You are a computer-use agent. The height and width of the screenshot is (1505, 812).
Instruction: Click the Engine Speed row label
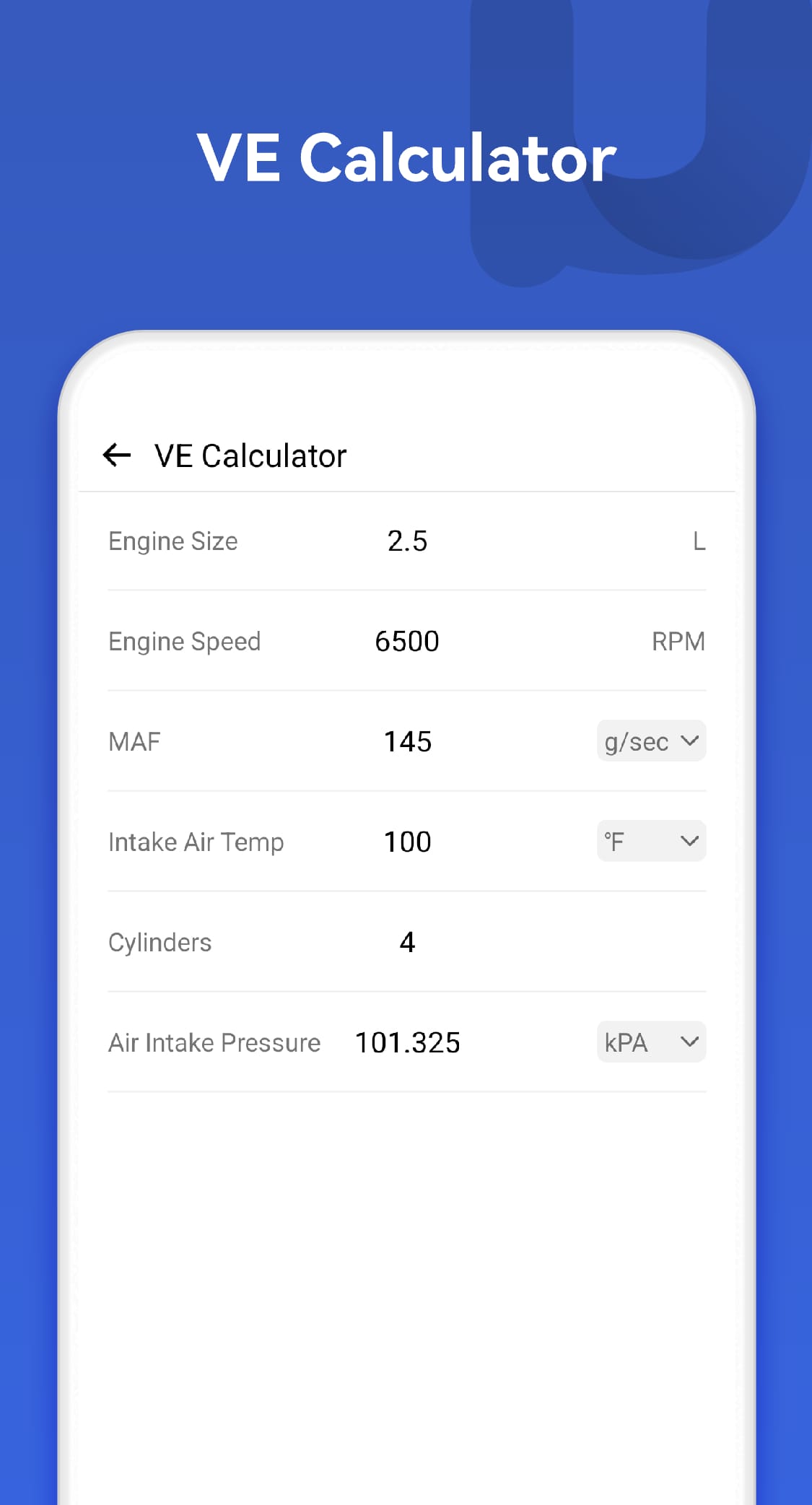click(184, 641)
